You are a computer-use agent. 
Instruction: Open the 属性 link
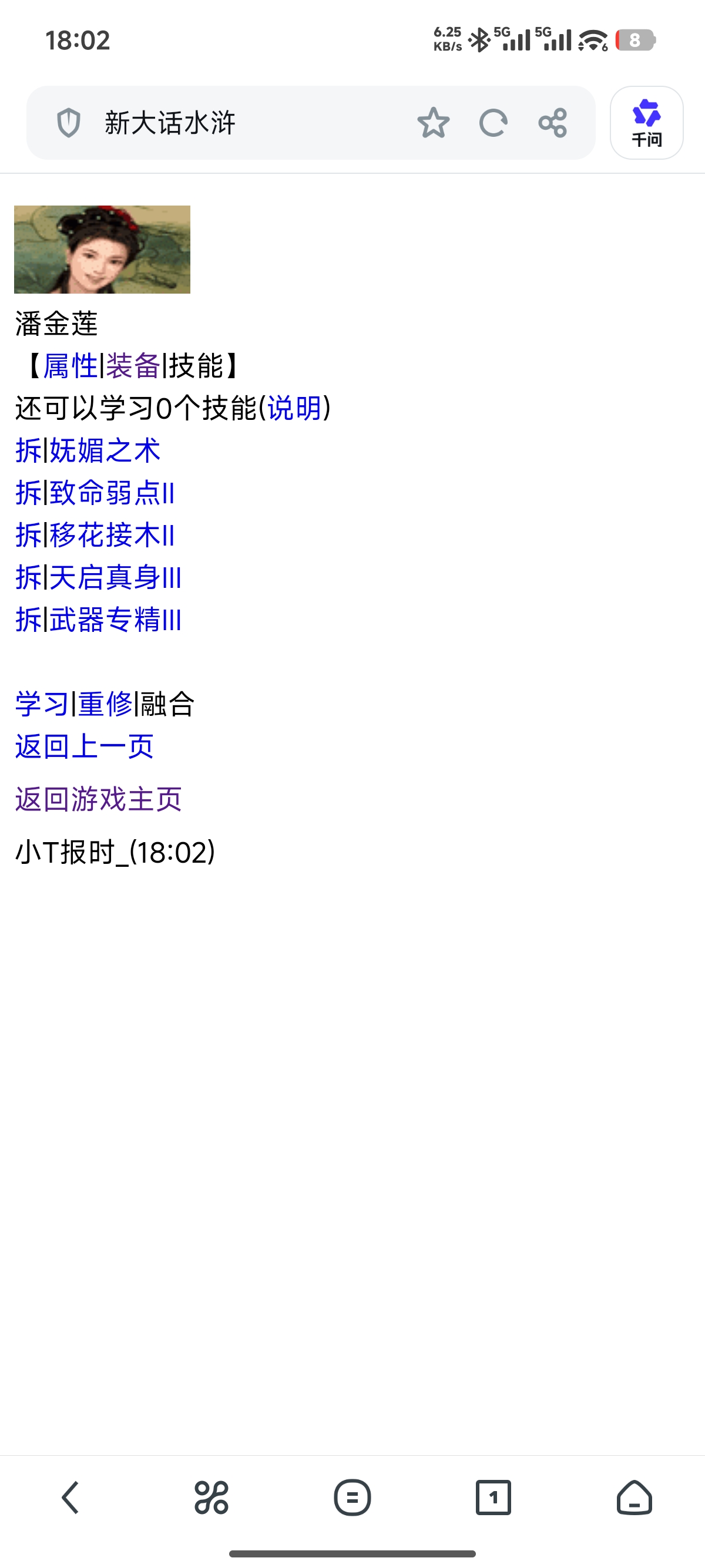pos(70,366)
